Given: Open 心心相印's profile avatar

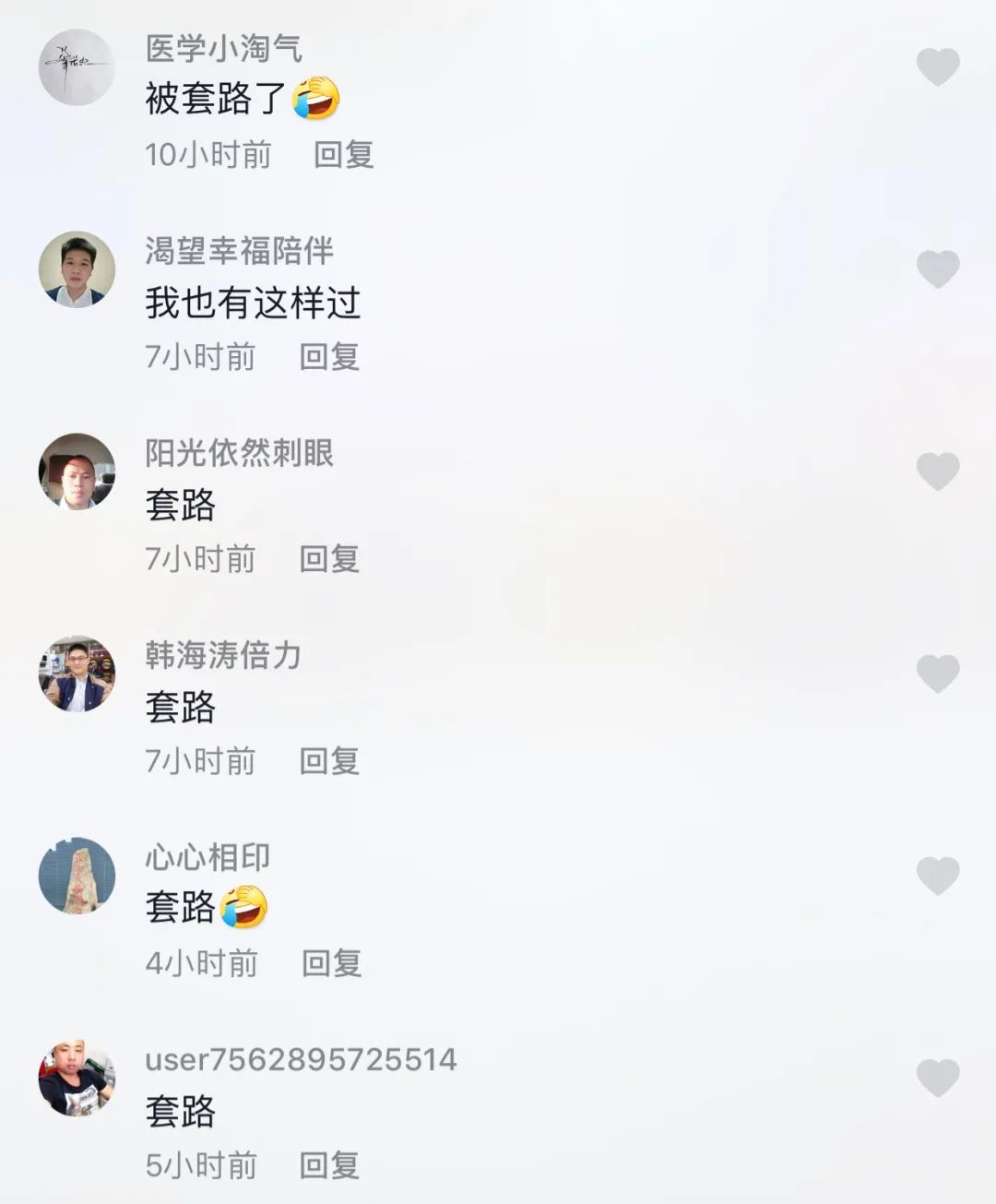Looking at the screenshot, I should pos(77,876).
